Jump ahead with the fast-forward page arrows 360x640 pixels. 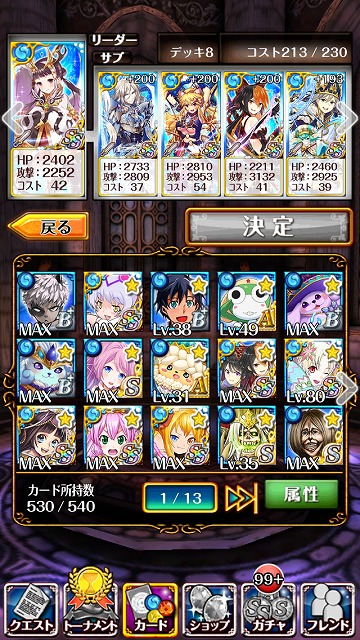click(241, 498)
